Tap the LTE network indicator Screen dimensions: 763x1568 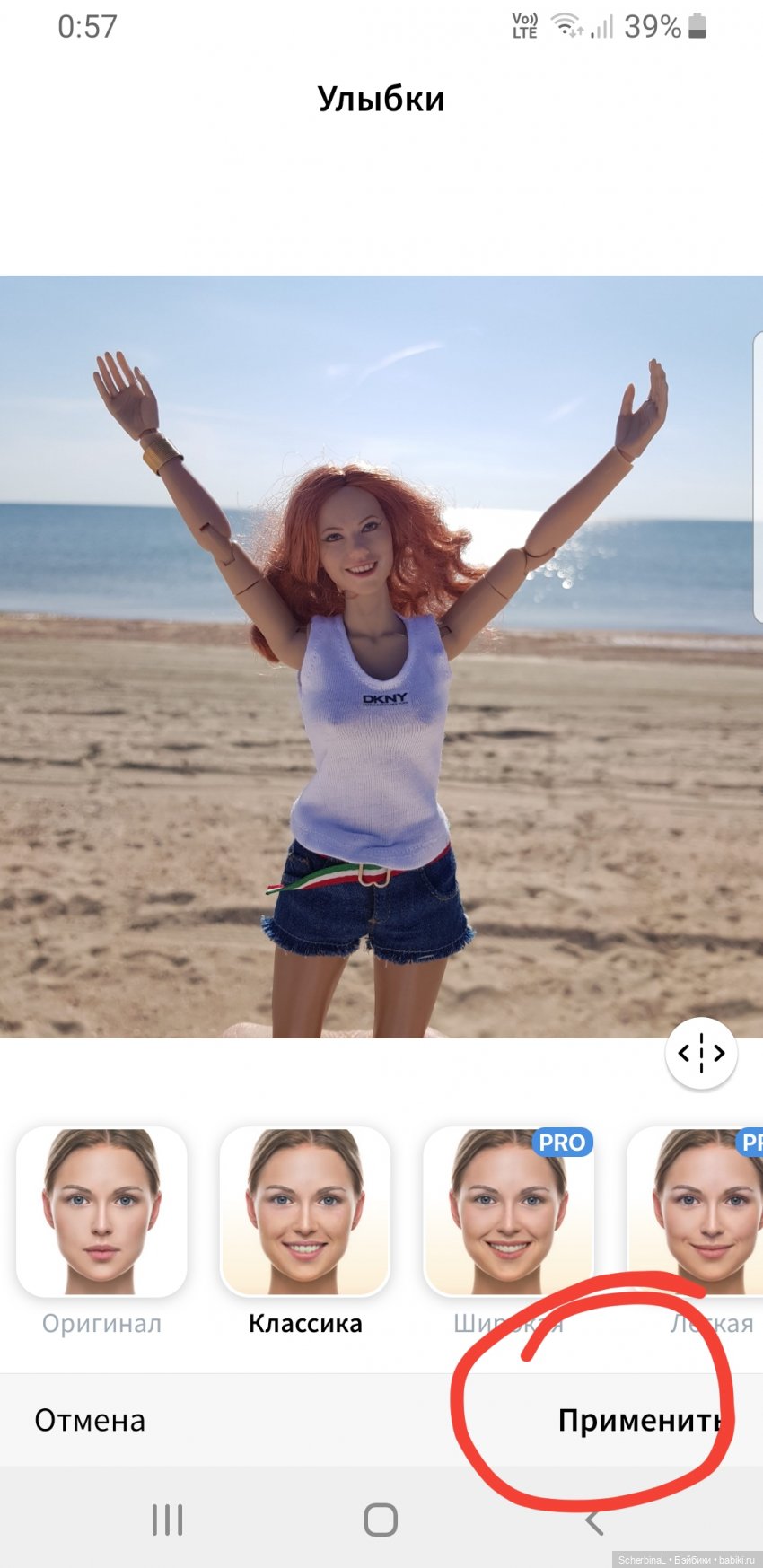(x=523, y=25)
